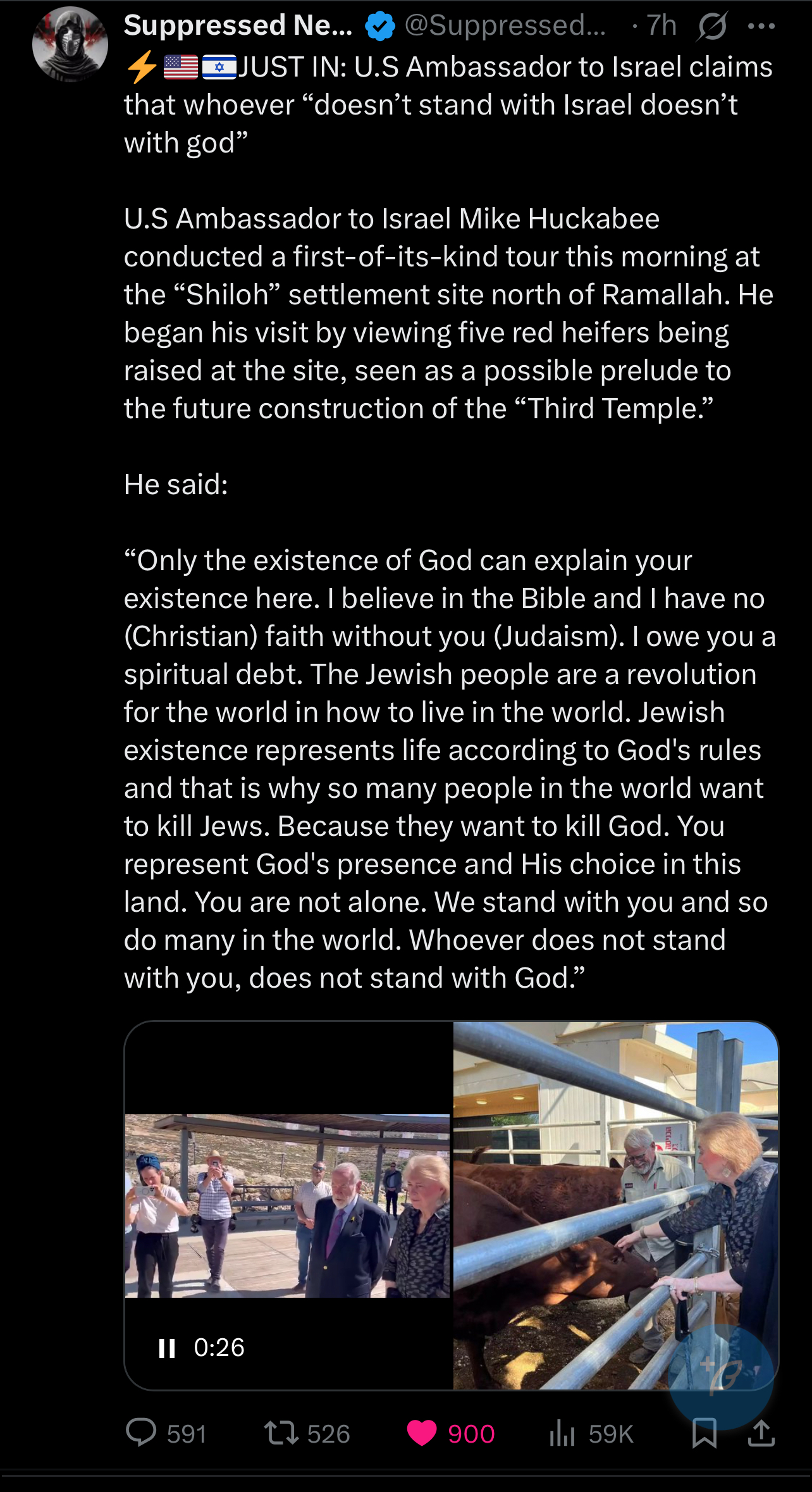
Task: Open Suppressed News profile avatar
Action: pyautogui.click(x=70, y=44)
